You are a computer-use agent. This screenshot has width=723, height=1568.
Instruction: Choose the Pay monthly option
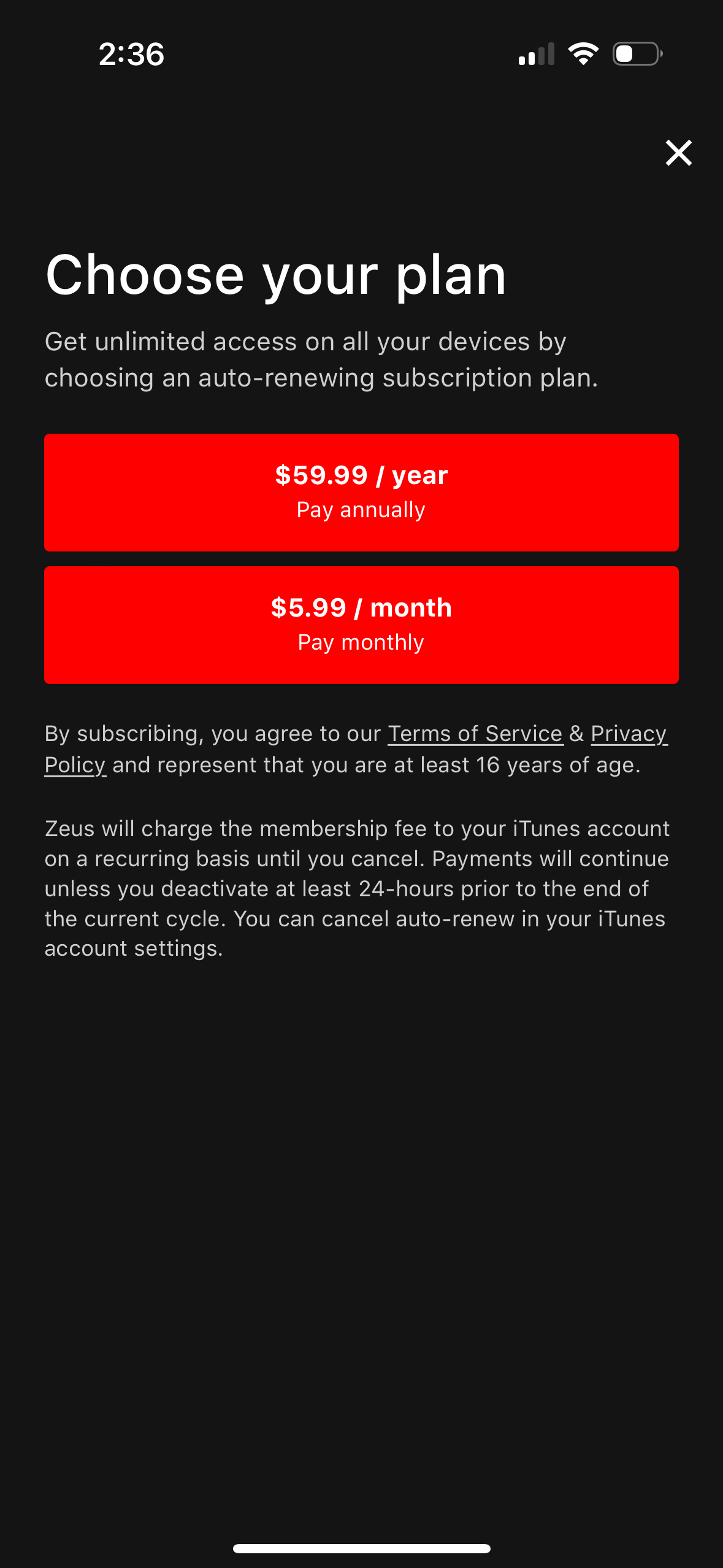(x=361, y=642)
